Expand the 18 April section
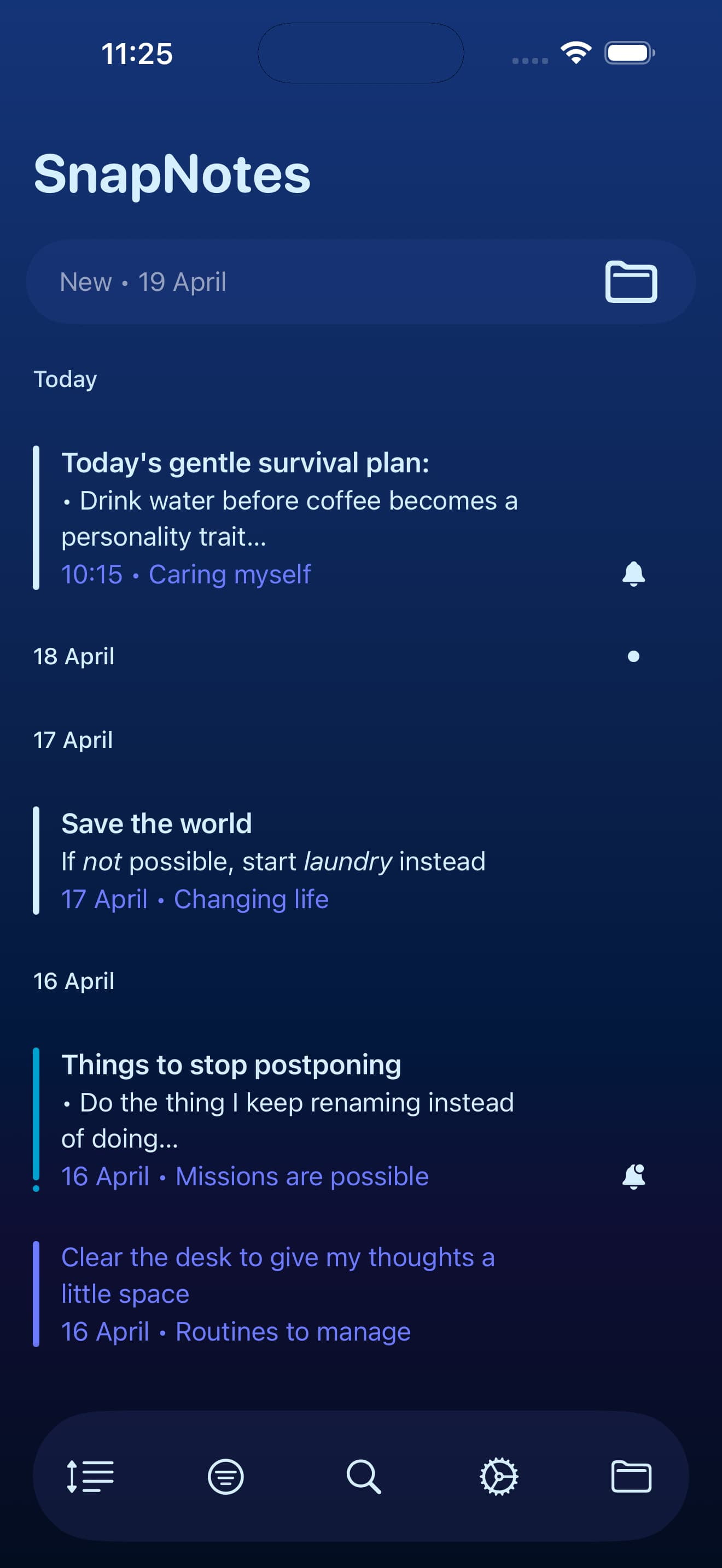 click(x=74, y=656)
